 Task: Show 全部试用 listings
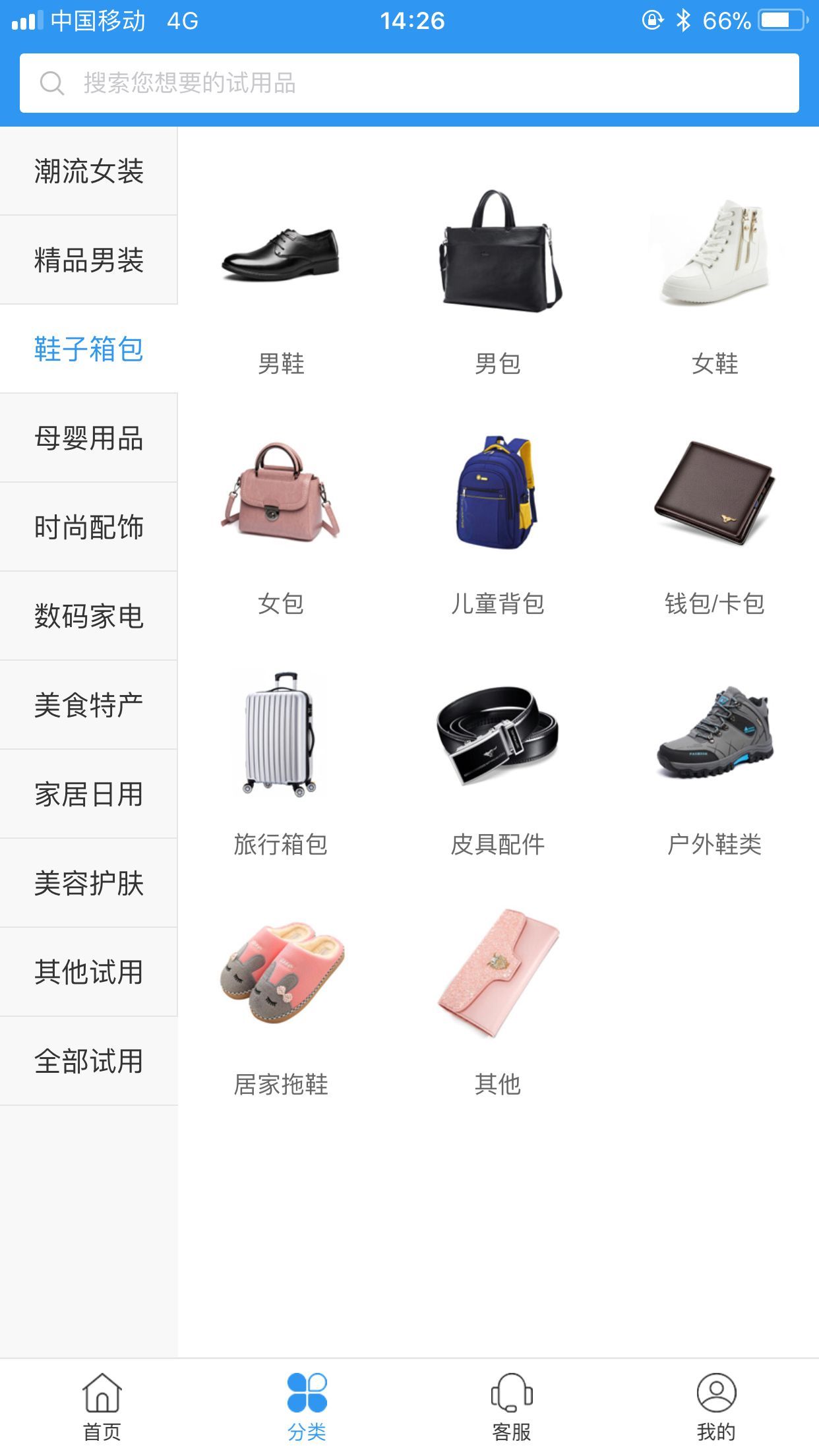89,1061
